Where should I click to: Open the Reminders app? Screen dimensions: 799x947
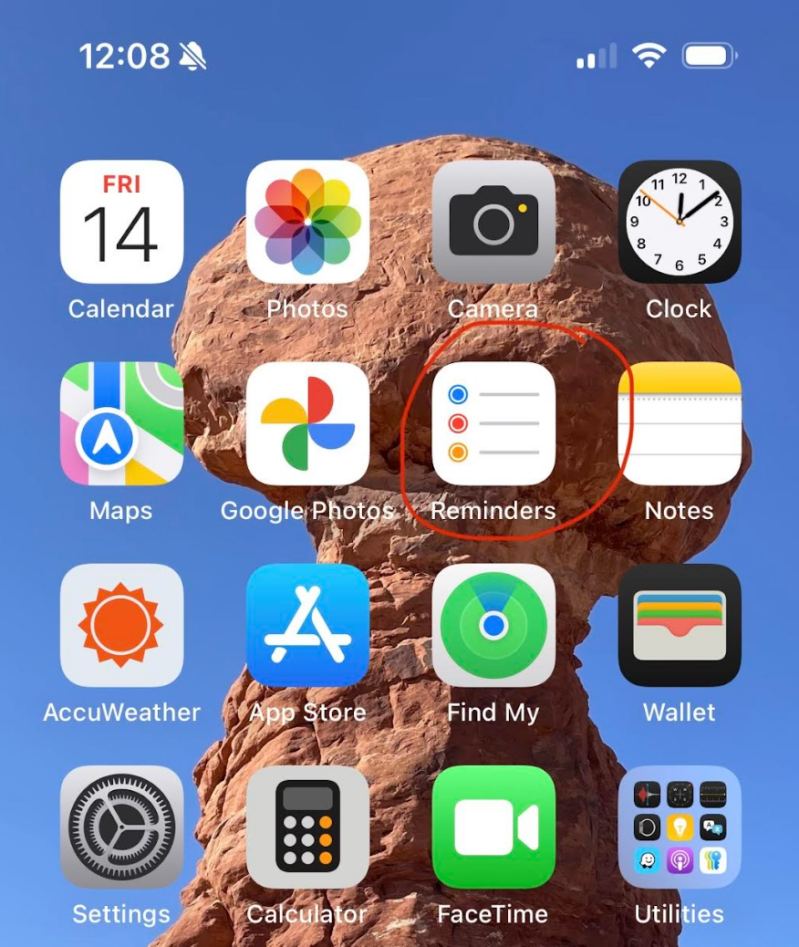(x=493, y=423)
